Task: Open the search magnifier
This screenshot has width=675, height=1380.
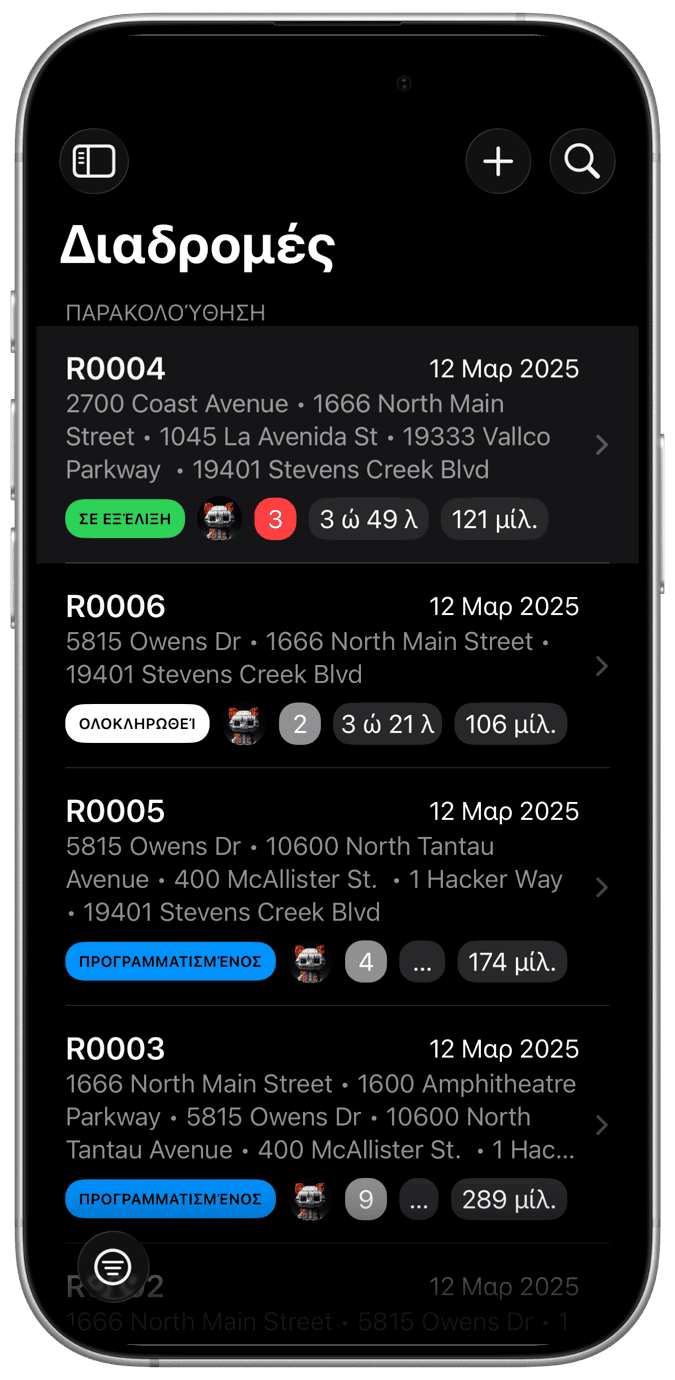Action: pyautogui.click(x=582, y=161)
